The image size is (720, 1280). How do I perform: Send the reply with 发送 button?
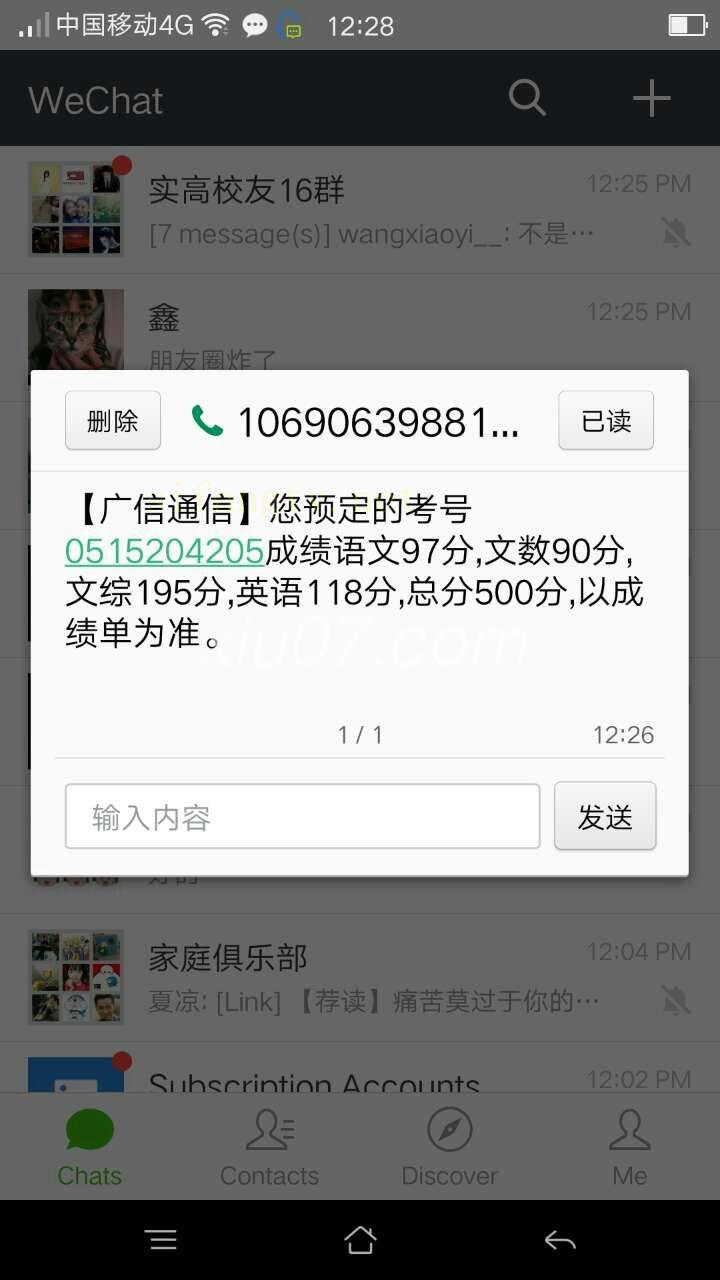[605, 817]
